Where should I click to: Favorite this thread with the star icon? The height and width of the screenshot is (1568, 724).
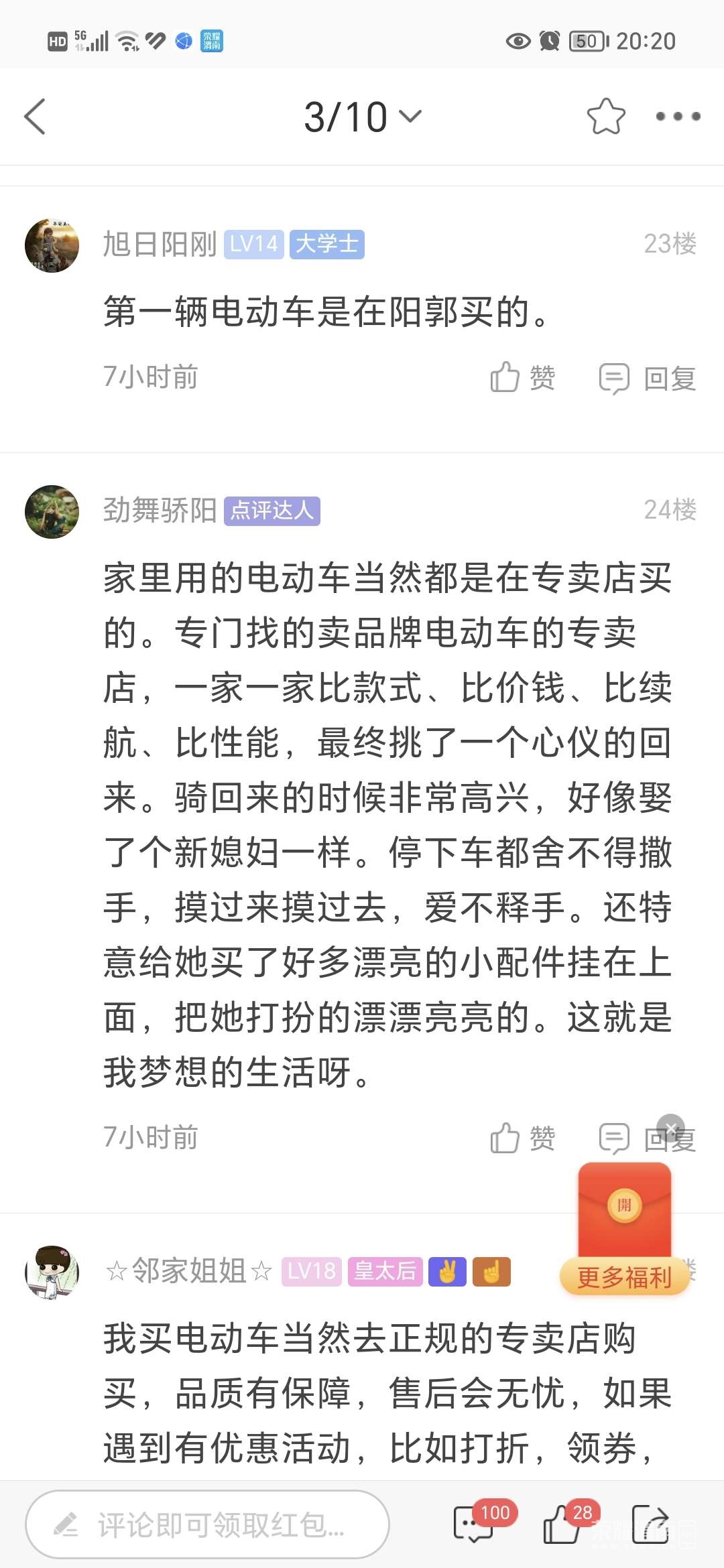tap(605, 117)
